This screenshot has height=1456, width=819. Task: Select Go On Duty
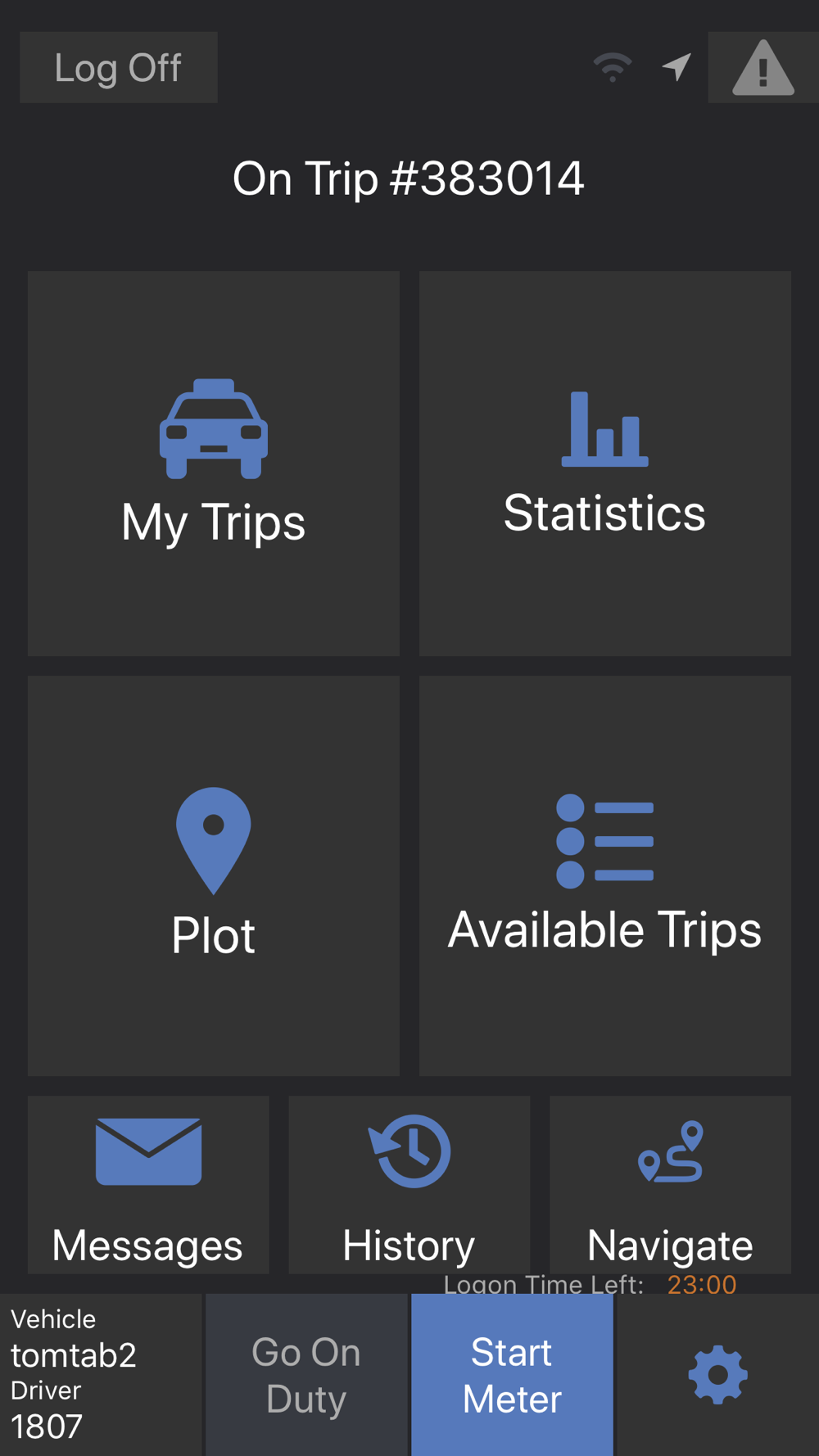tap(306, 1375)
